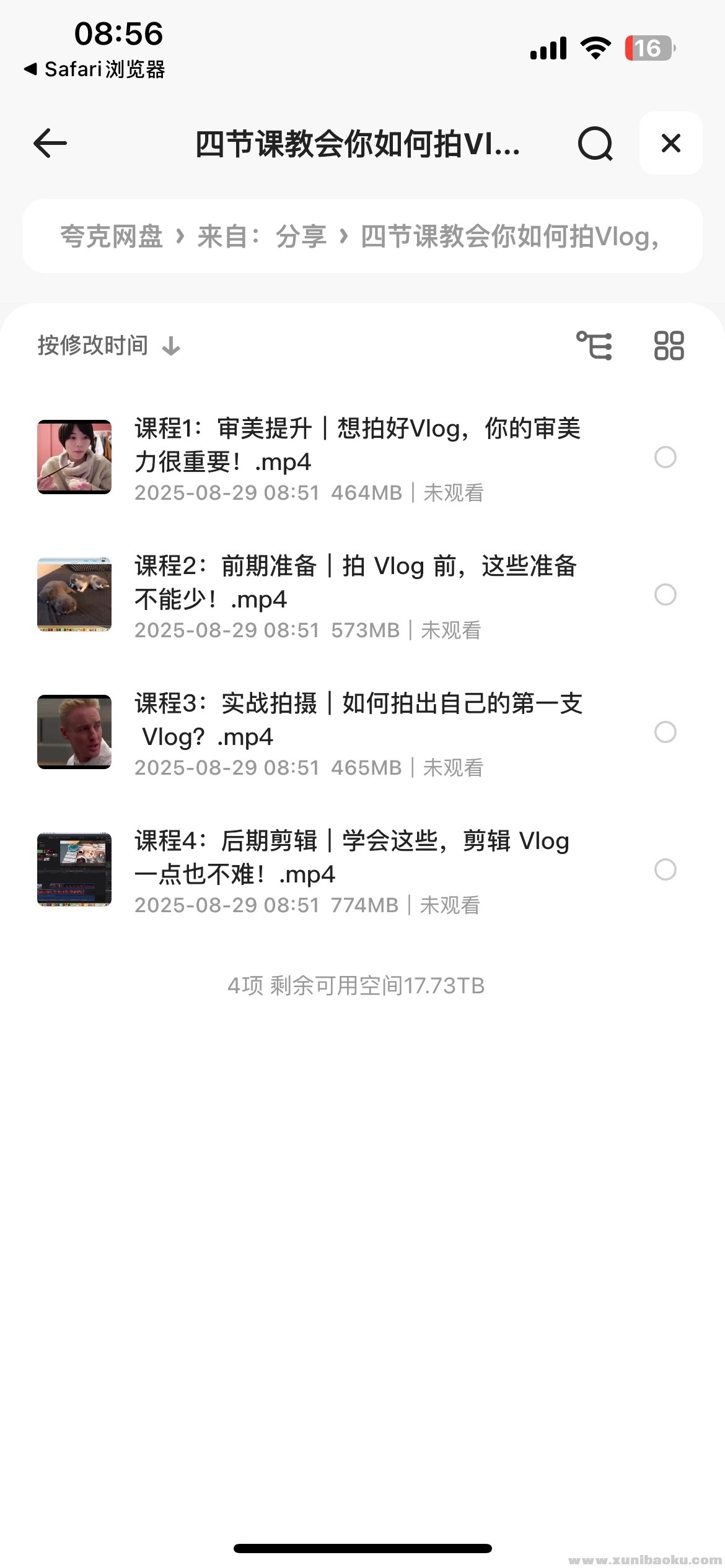Go back using the arrow icon

(x=50, y=144)
